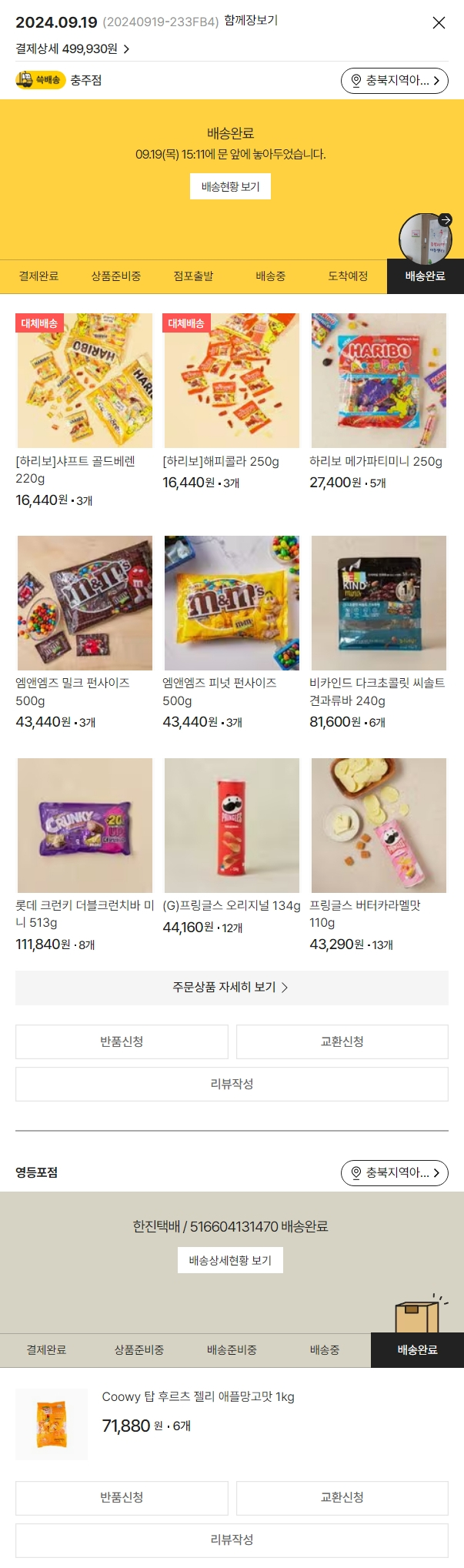Open 비카인드 다크초콜릿 씨솔트 견과류바 product
The height and width of the screenshot is (1568, 464).
coord(379,603)
